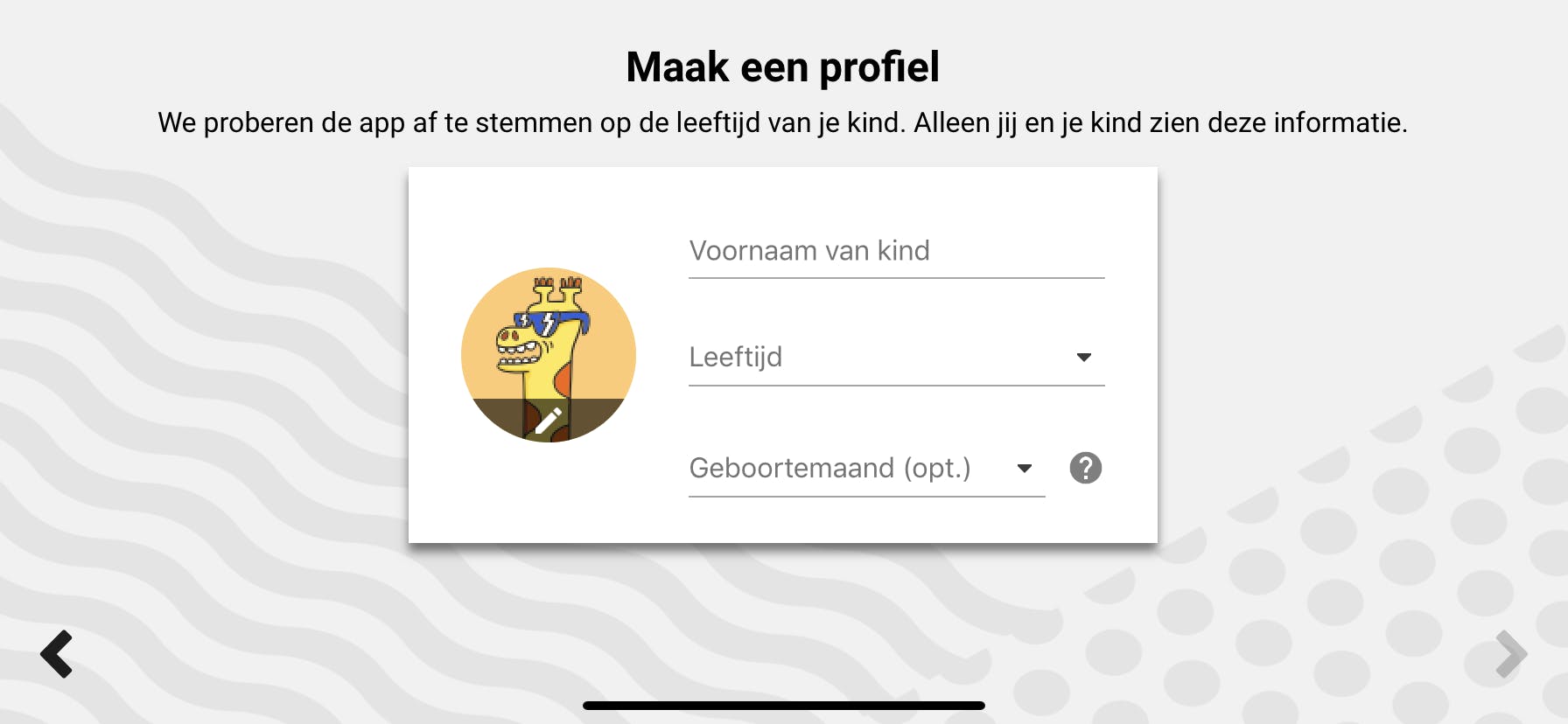
Task: Expand the Geboortemaand (opt.) dropdown
Action: (866, 469)
